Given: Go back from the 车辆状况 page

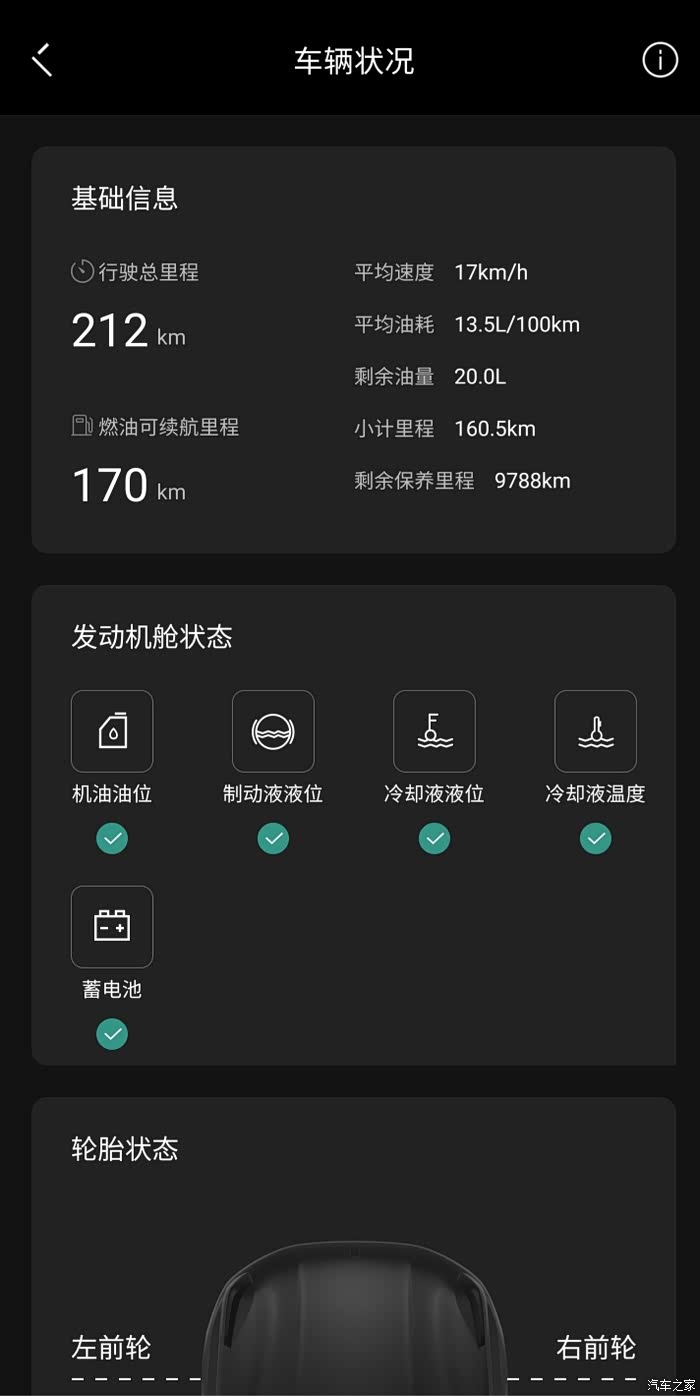Looking at the screenshot, I should [42, 60].
